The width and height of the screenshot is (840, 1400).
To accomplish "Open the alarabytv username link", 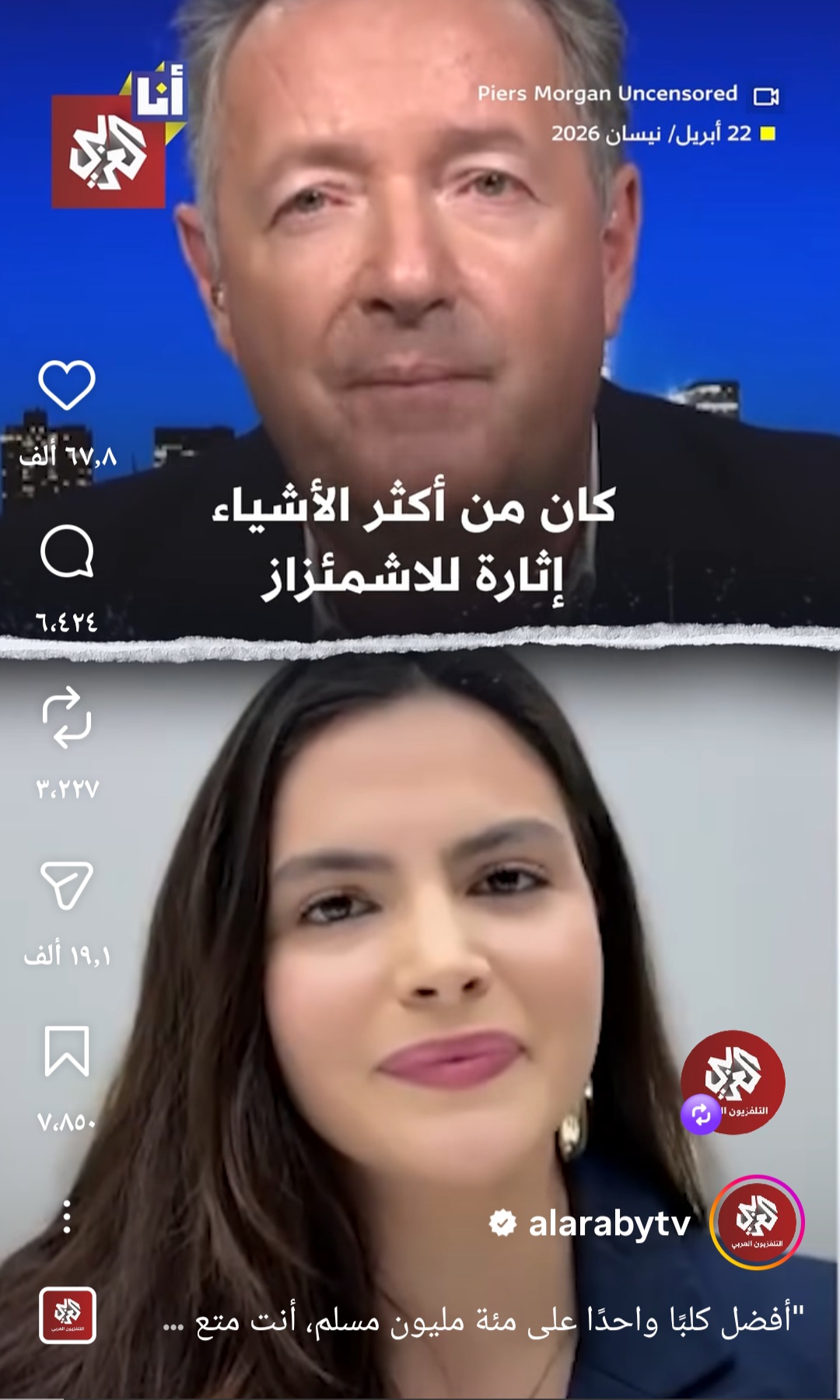I will (x=608, y=1223).
